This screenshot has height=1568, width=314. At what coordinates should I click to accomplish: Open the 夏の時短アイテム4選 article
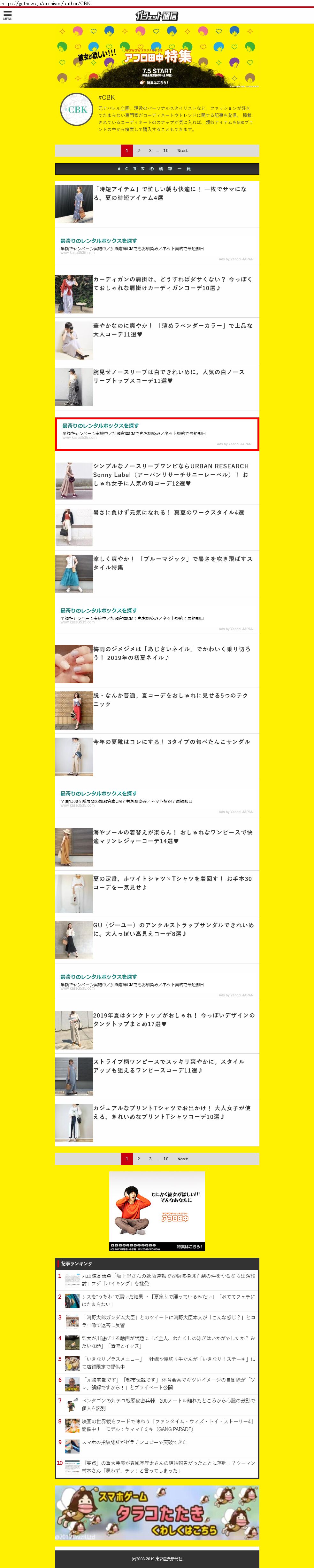coord(170,194)
